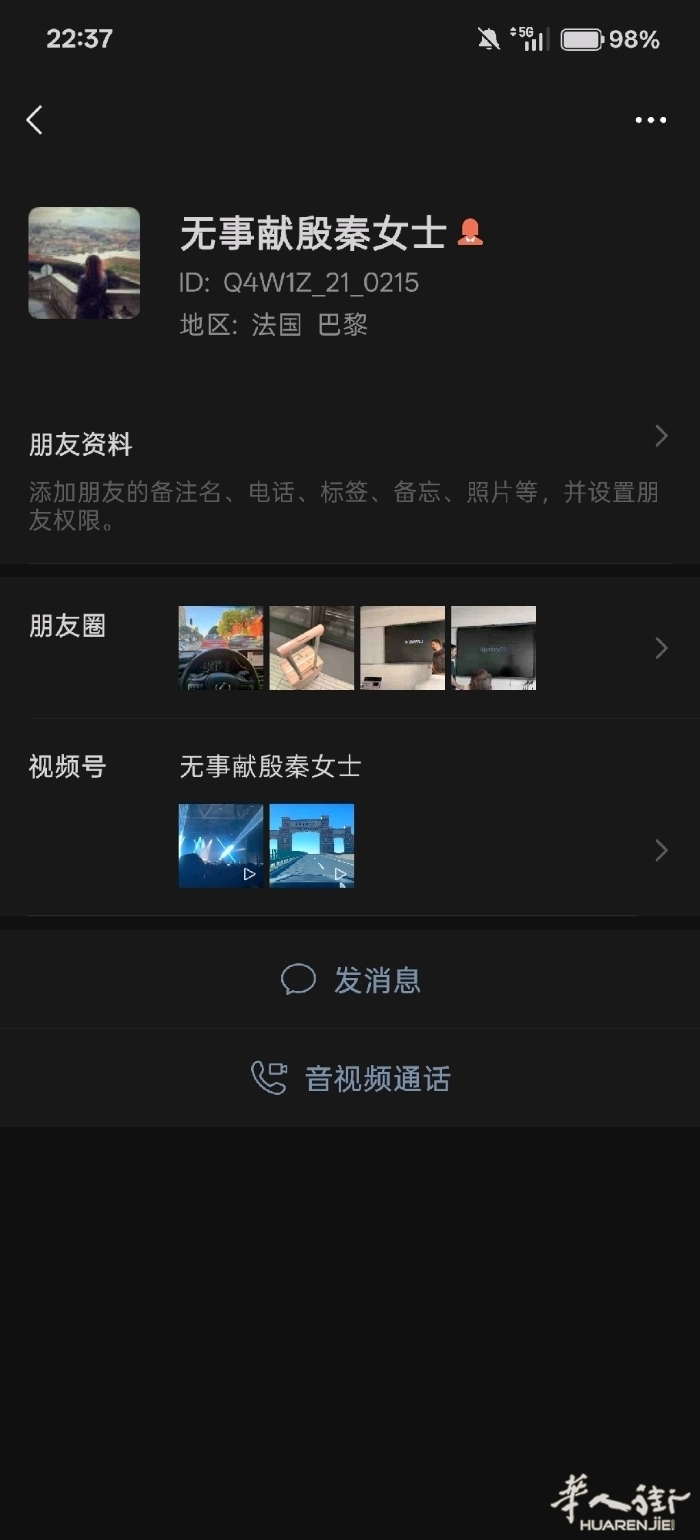
Task: Start a call with 音视频通话
Action: tap(350, 1078)
